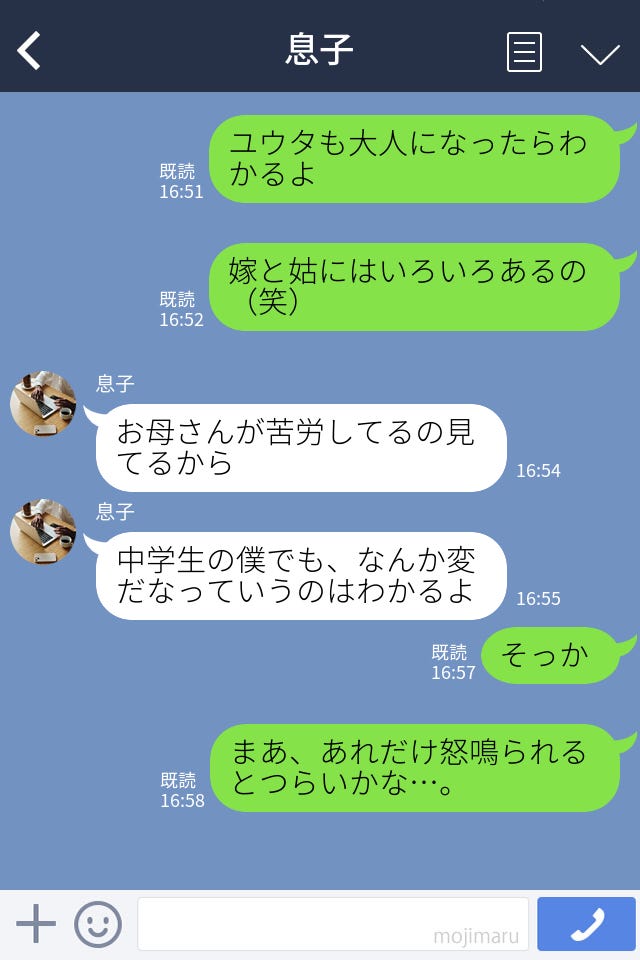Expand the chat menu chevron

(600, 53)
